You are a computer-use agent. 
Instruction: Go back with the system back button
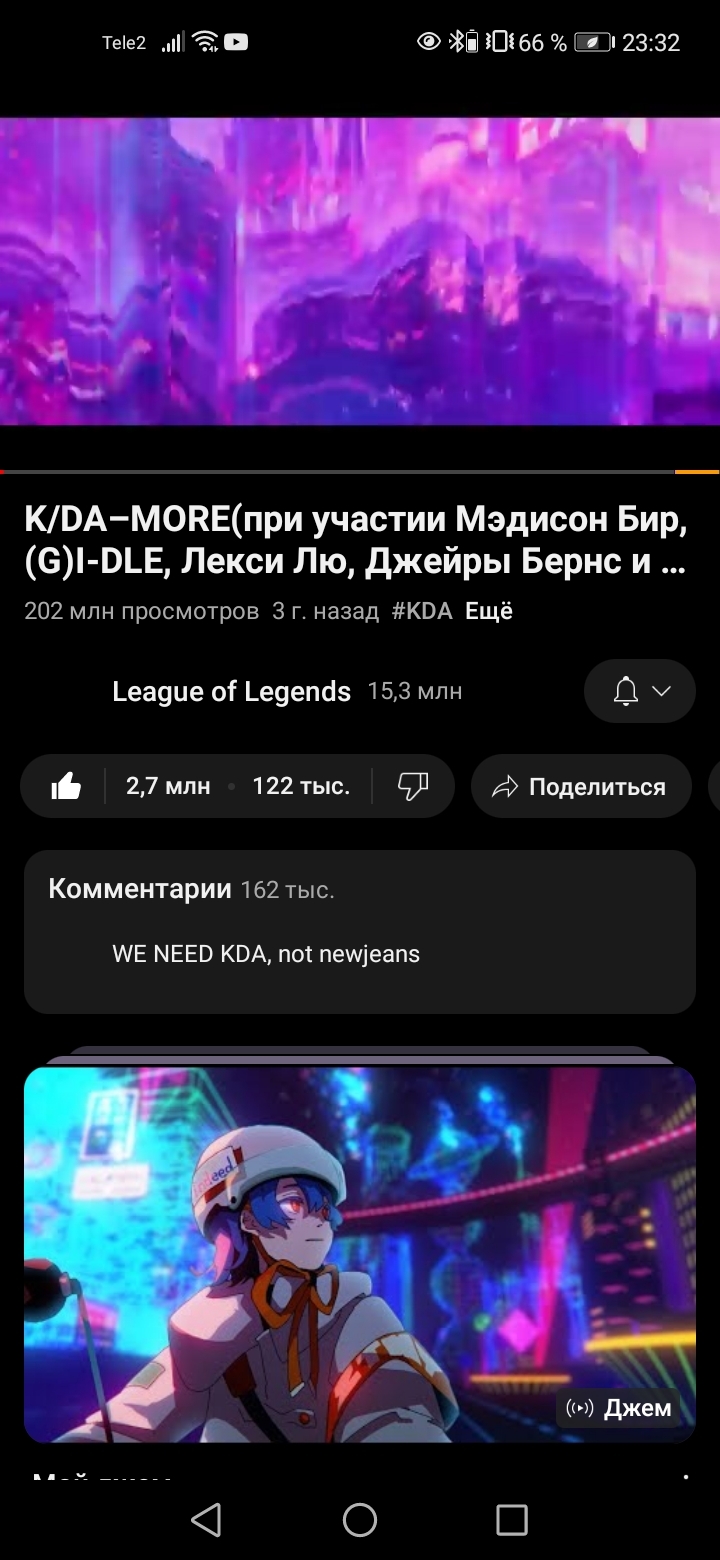pyautogui.click(x=206, y=1520)
